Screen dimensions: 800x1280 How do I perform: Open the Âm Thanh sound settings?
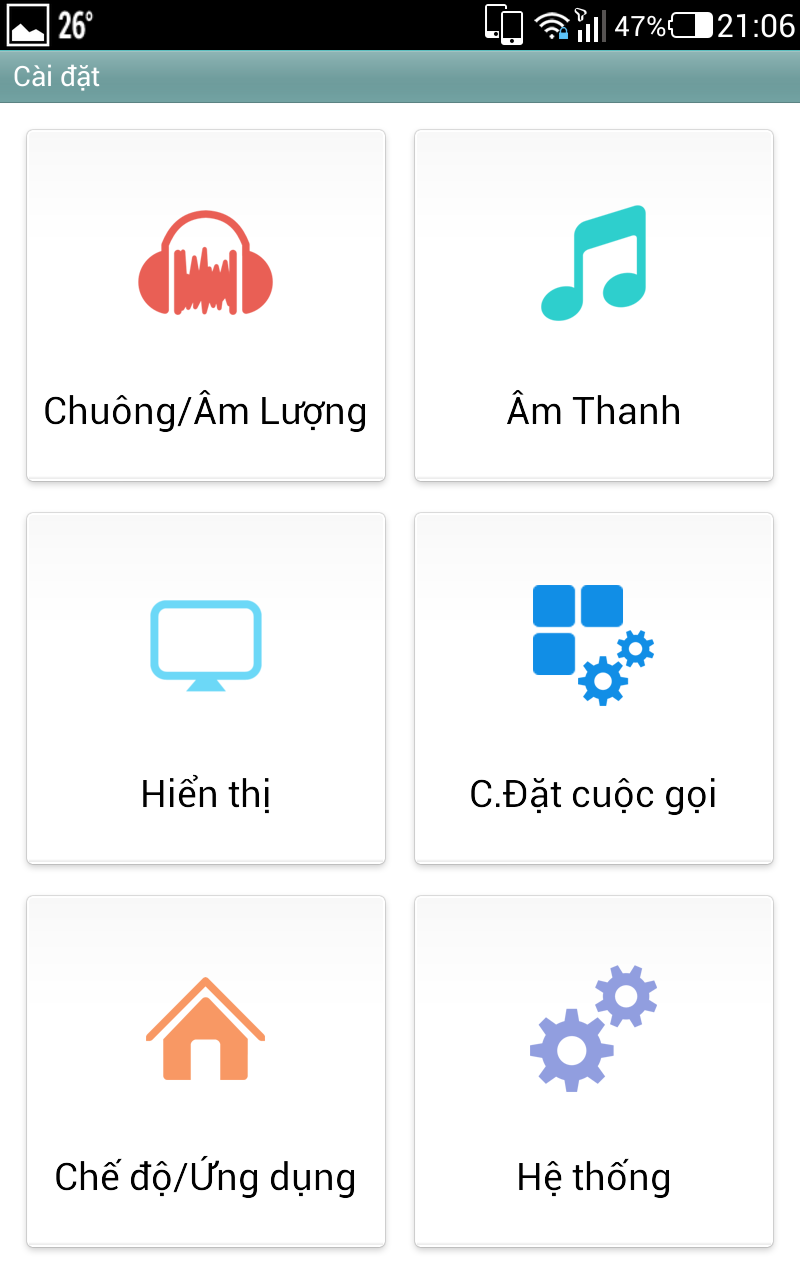(594, 305)
